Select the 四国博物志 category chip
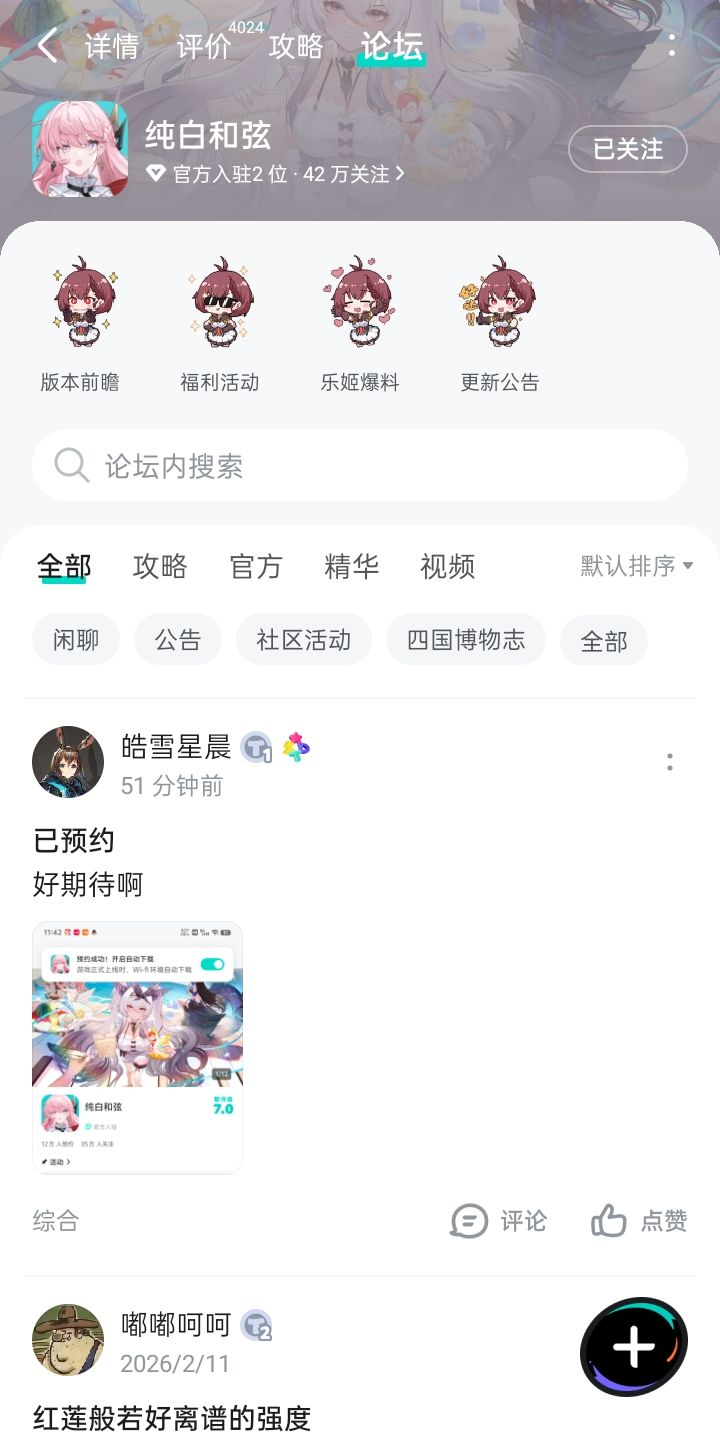The image size is (720, 1437). [x=466, y=639]
